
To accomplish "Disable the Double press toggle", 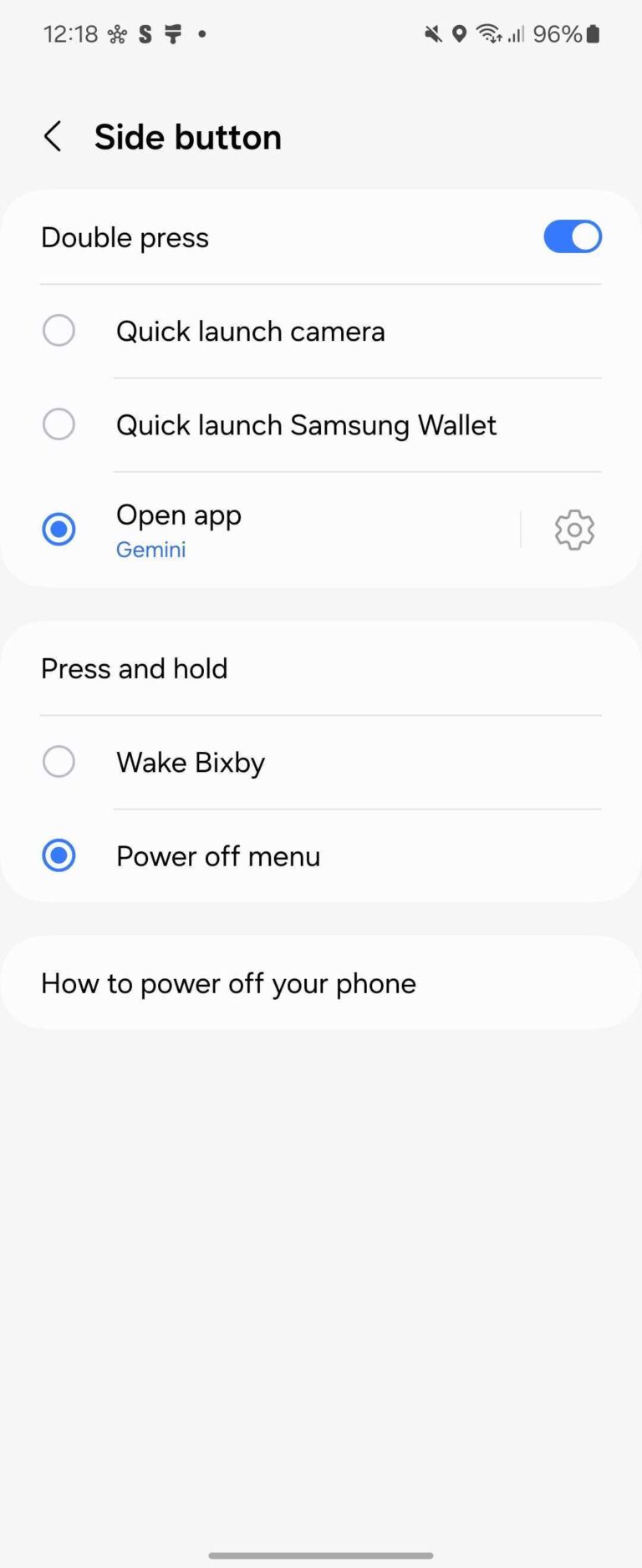I will pyautogui.click(x=573, y=236).
